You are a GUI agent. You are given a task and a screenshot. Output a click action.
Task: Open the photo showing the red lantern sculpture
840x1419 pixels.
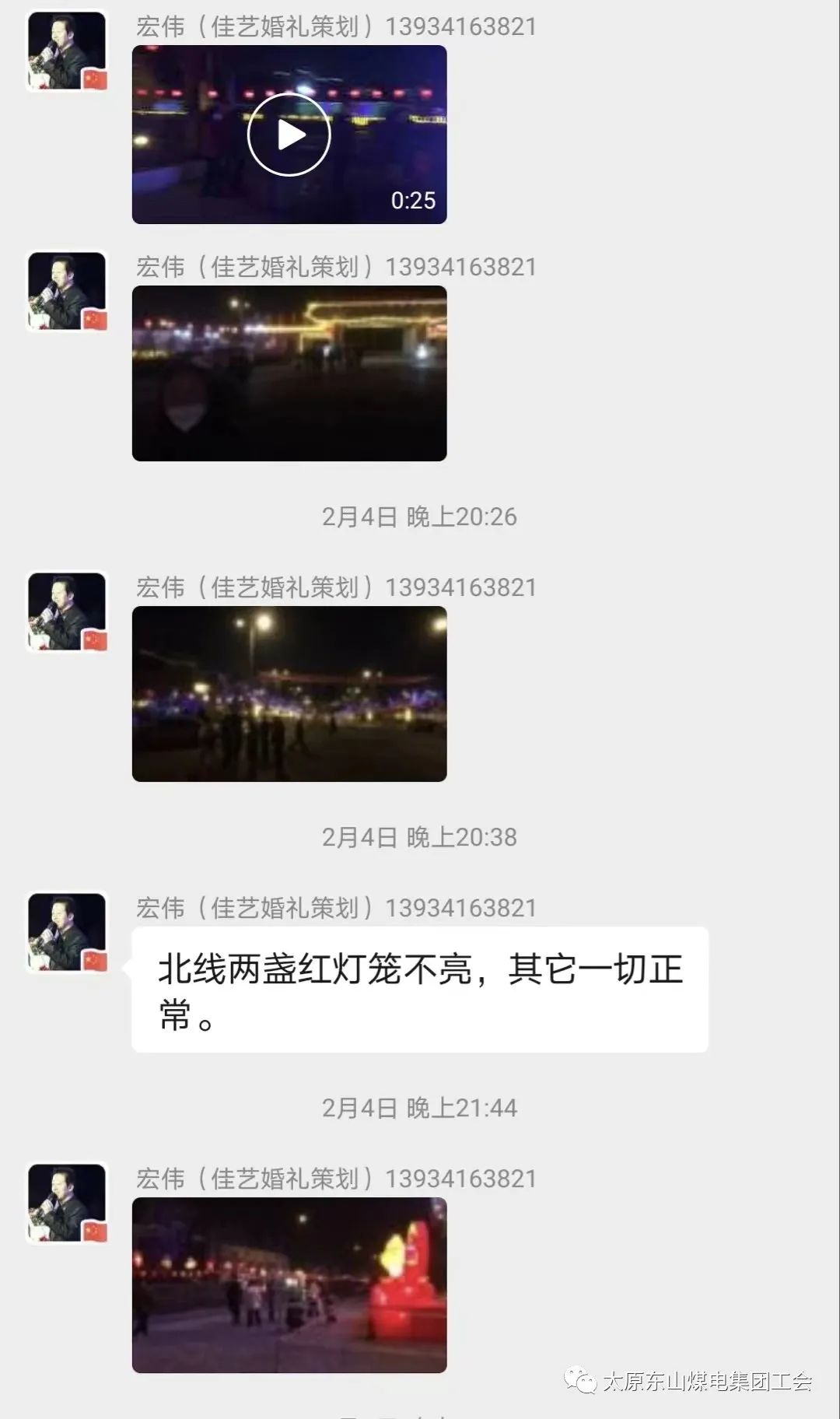pos(289,1285)
